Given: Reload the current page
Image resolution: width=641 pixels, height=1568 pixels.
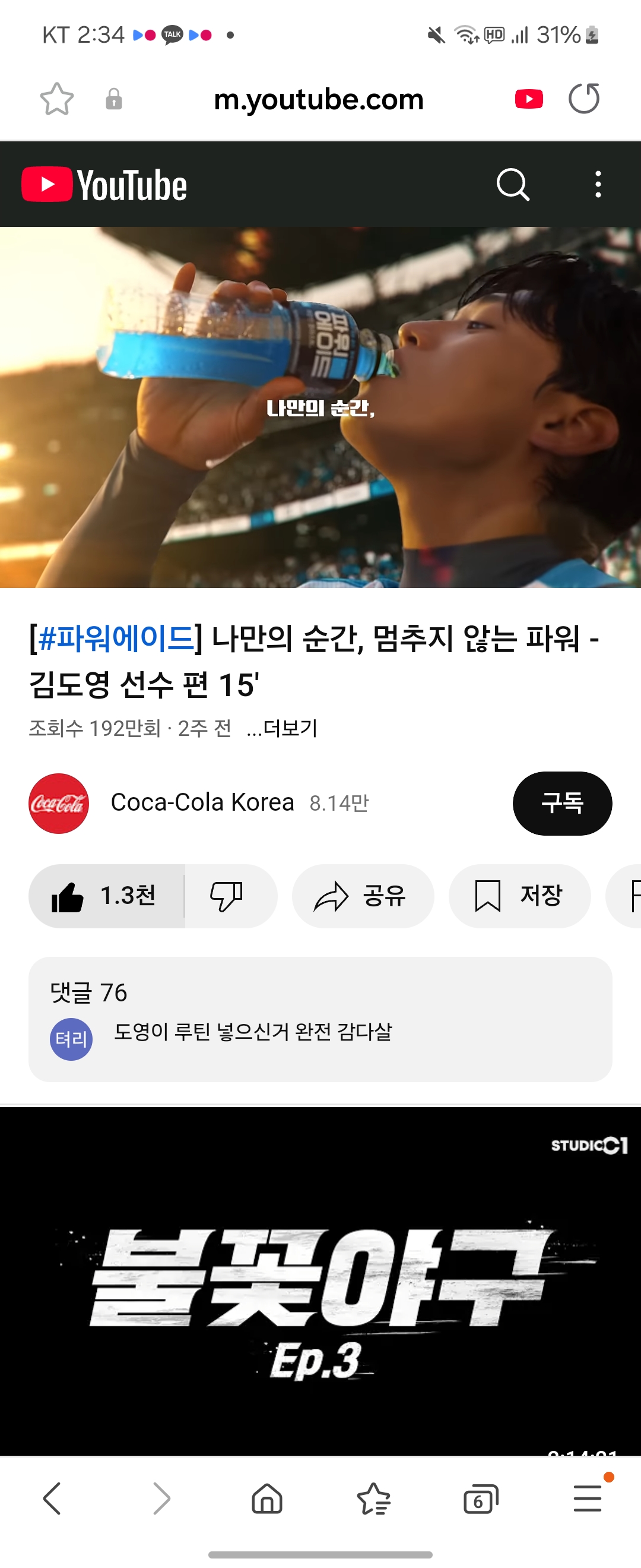Looking at the screenshot, I should [x=584, y=99].
